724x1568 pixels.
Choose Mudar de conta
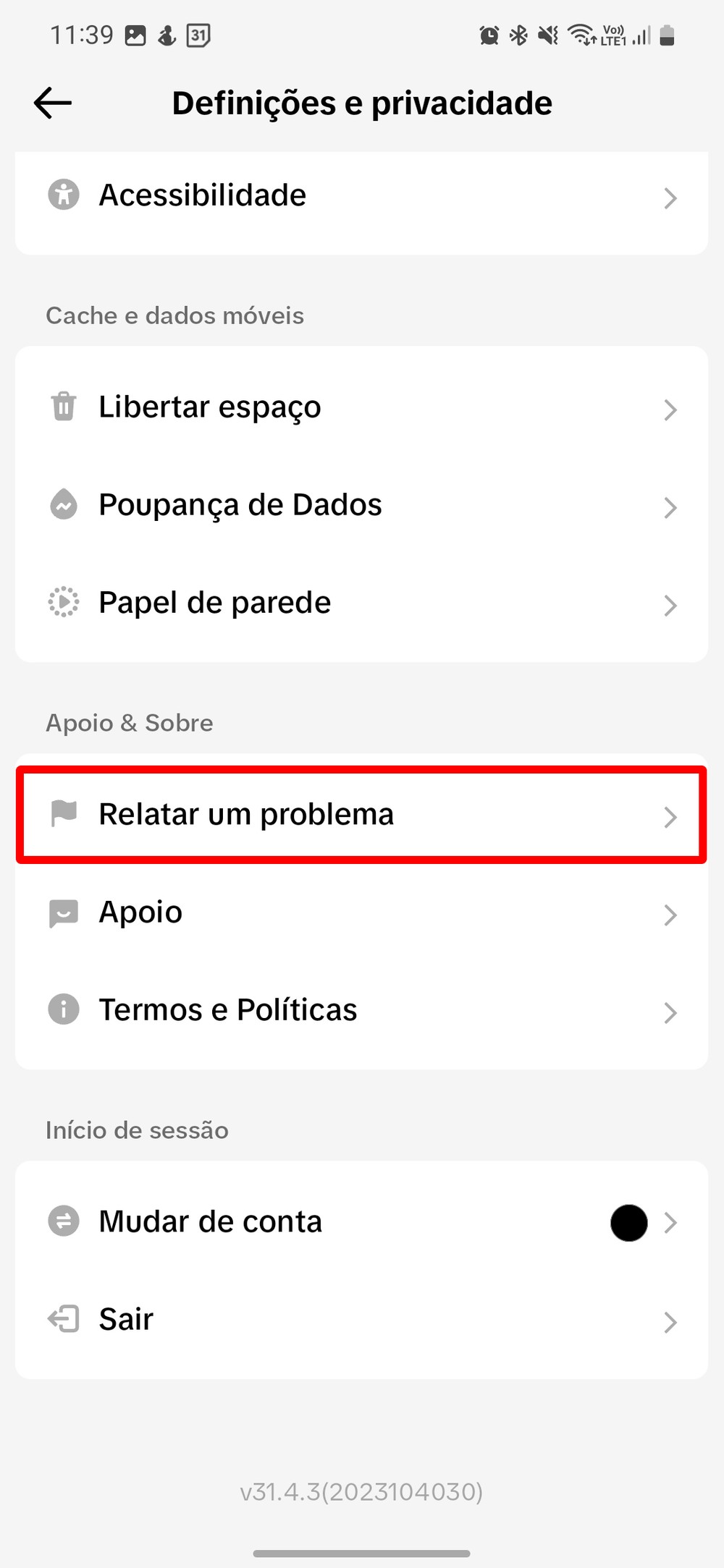click(x=361, y=1222)
